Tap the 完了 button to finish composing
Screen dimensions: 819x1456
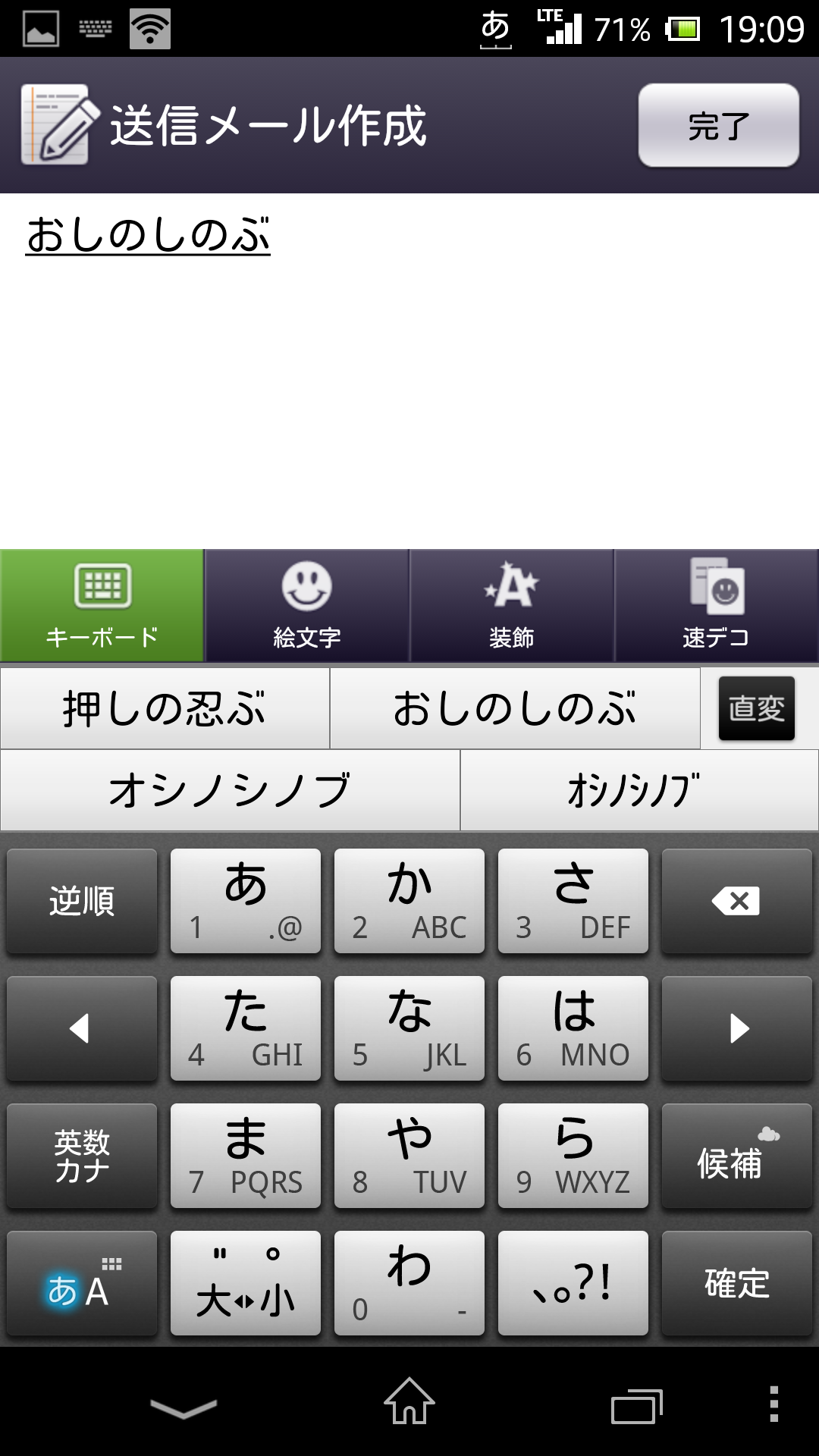[718, 125]
